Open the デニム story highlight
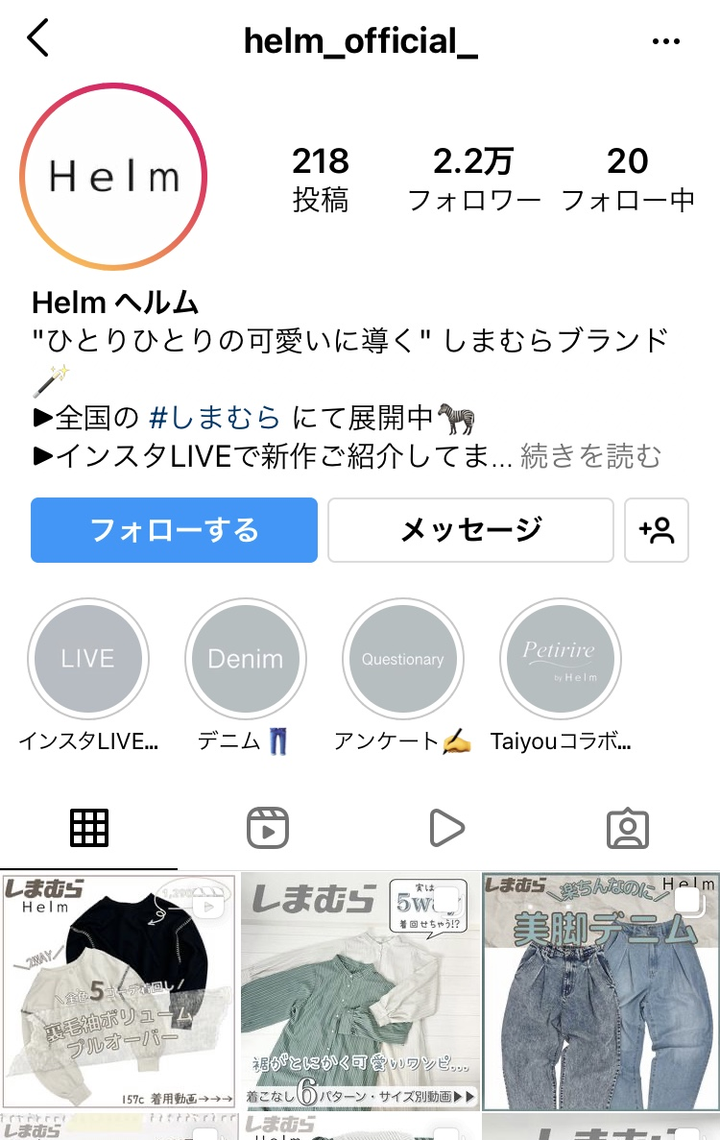This screenshot has height=1140, width=720. point(245,660)
